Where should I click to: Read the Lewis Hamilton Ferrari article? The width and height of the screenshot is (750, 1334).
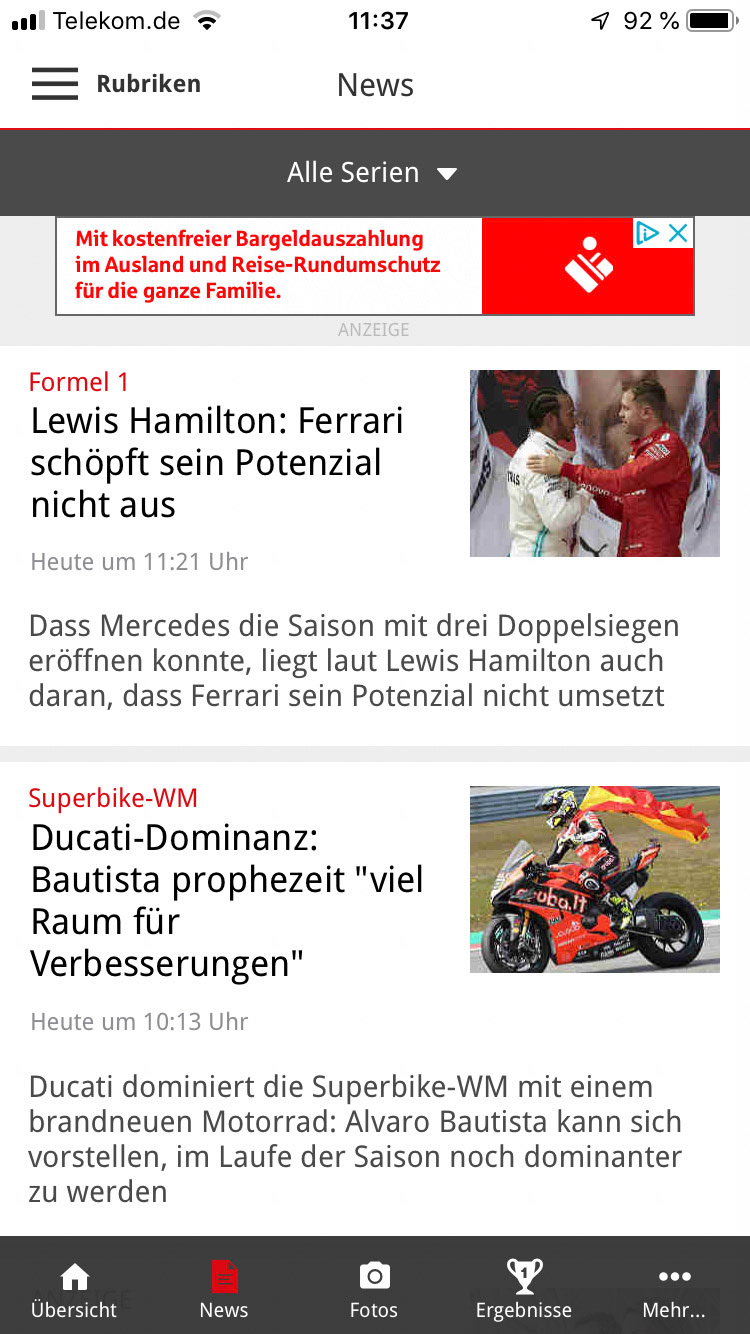pyautogui.click(x=217, y=463)
